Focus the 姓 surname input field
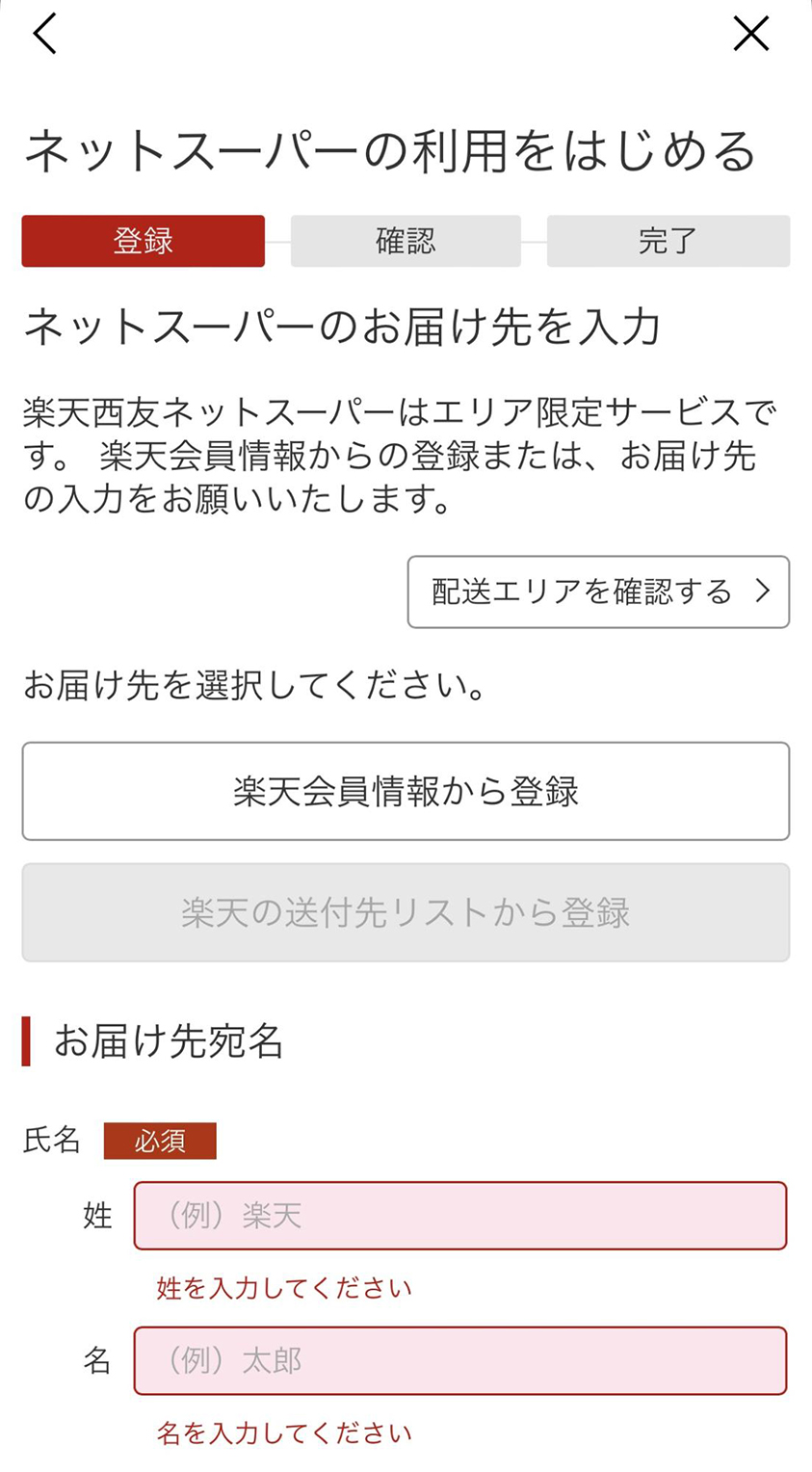 [460, 1216]
